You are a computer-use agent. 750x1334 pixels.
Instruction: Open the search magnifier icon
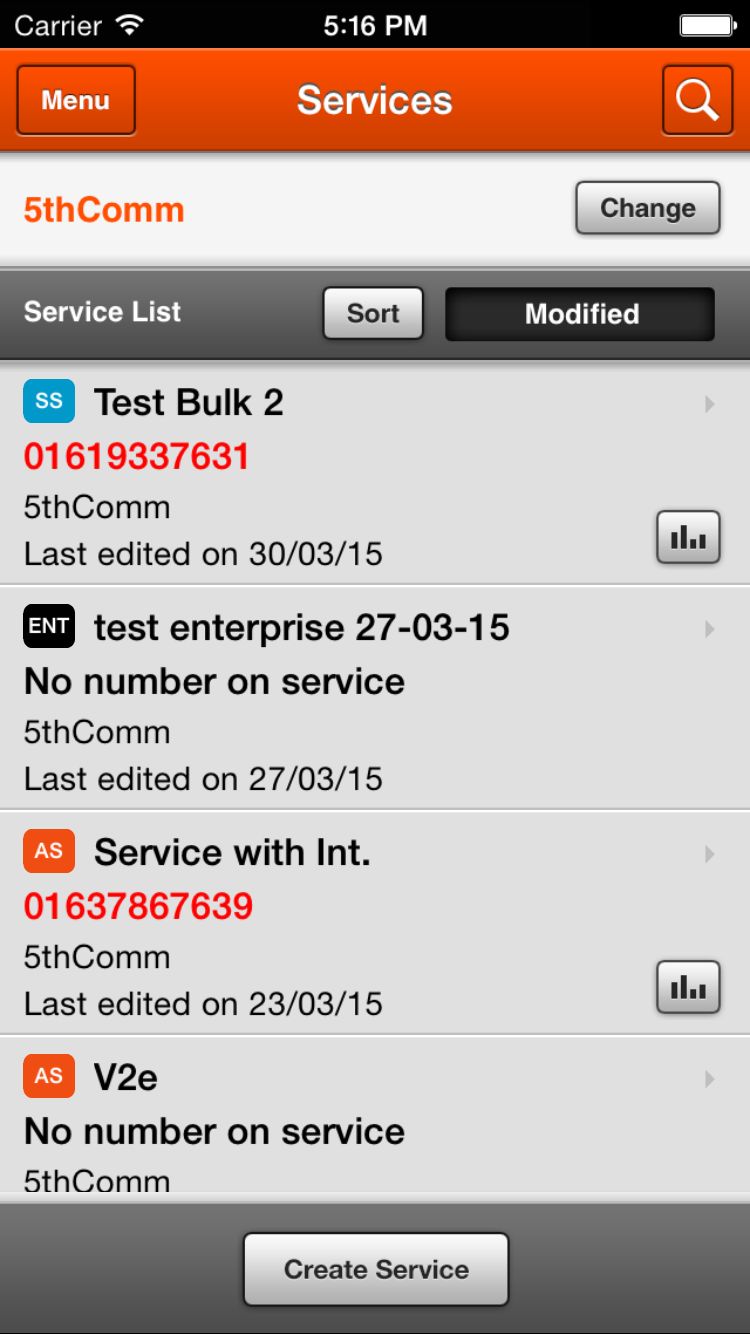tap(697, 100)
